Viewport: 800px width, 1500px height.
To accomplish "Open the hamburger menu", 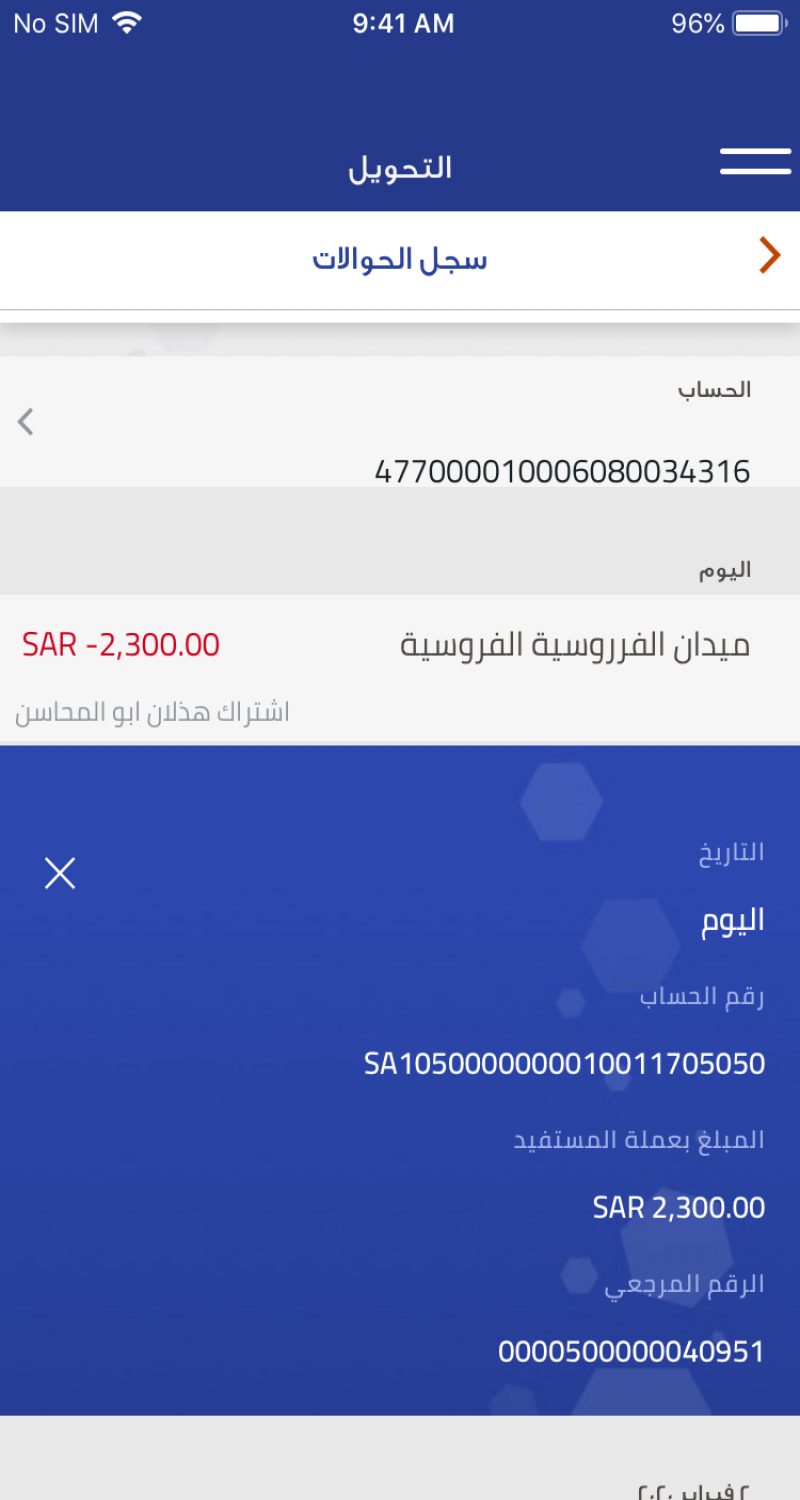I will [x=755, y=162].
